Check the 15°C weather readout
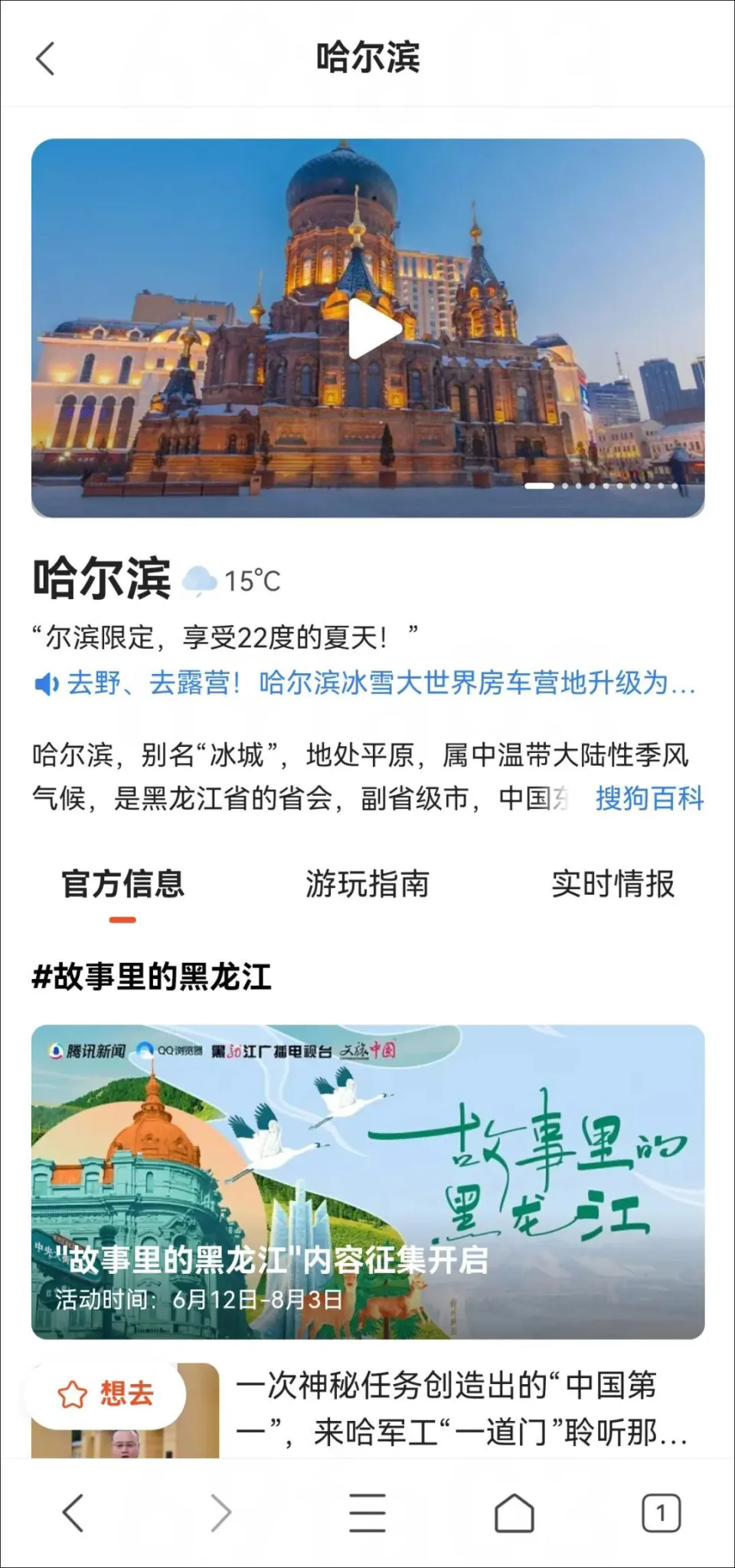Screen dimensions: 735x1568 click(x=232, y=581)
